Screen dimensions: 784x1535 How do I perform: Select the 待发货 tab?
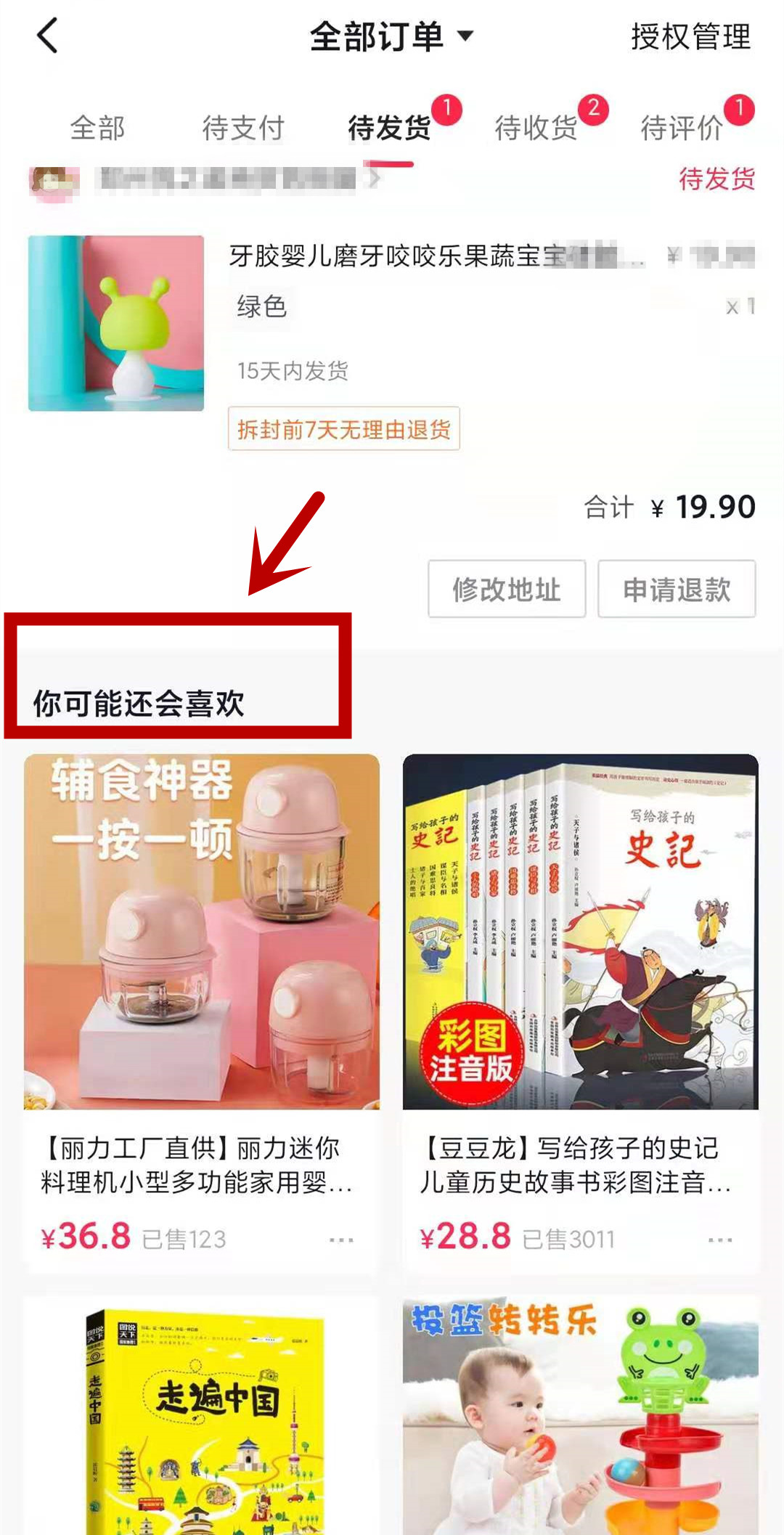(390, 128)
